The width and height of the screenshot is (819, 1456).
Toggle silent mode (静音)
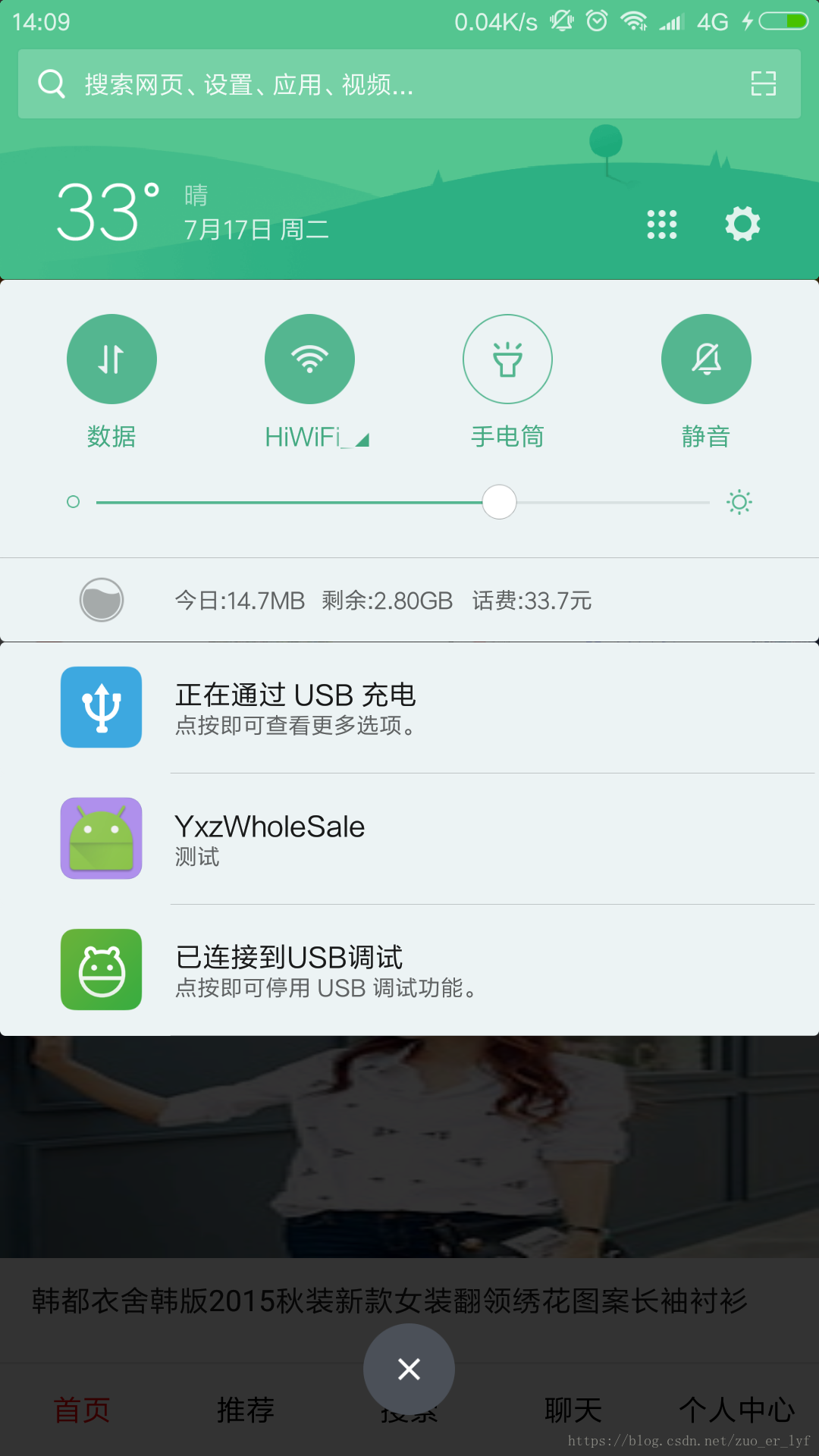click(x=706, y=359)
